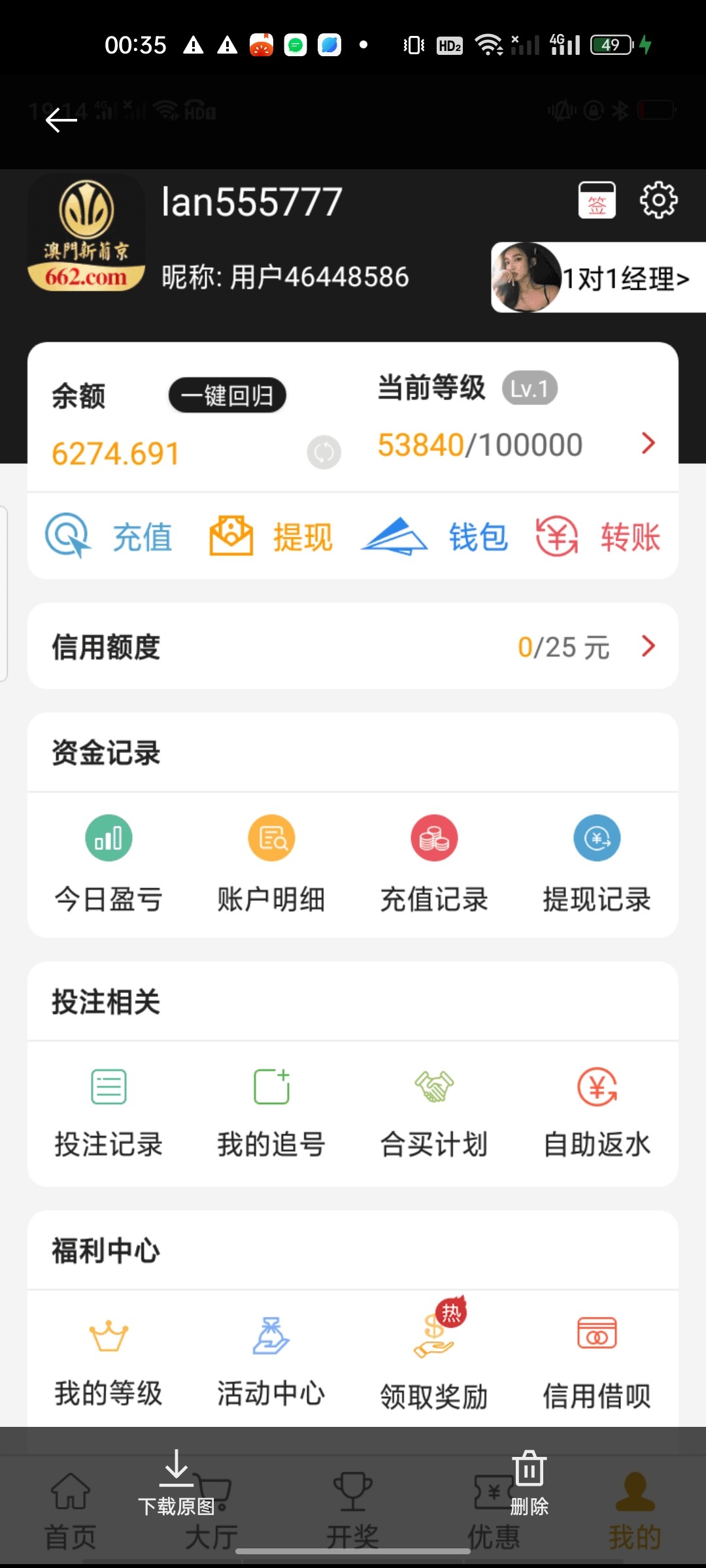Tap the 签 sign-in calendar icon

(597, 200)
